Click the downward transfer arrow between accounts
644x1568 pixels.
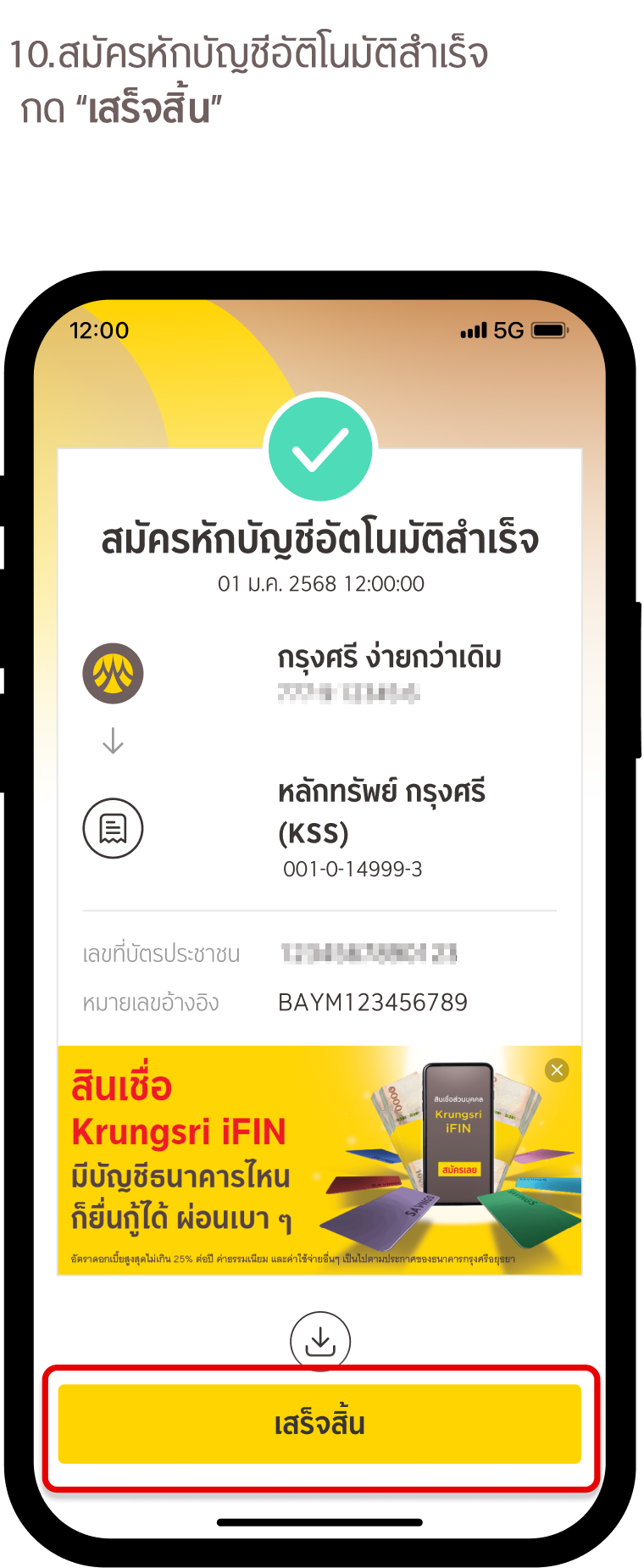tap(114, 740)
